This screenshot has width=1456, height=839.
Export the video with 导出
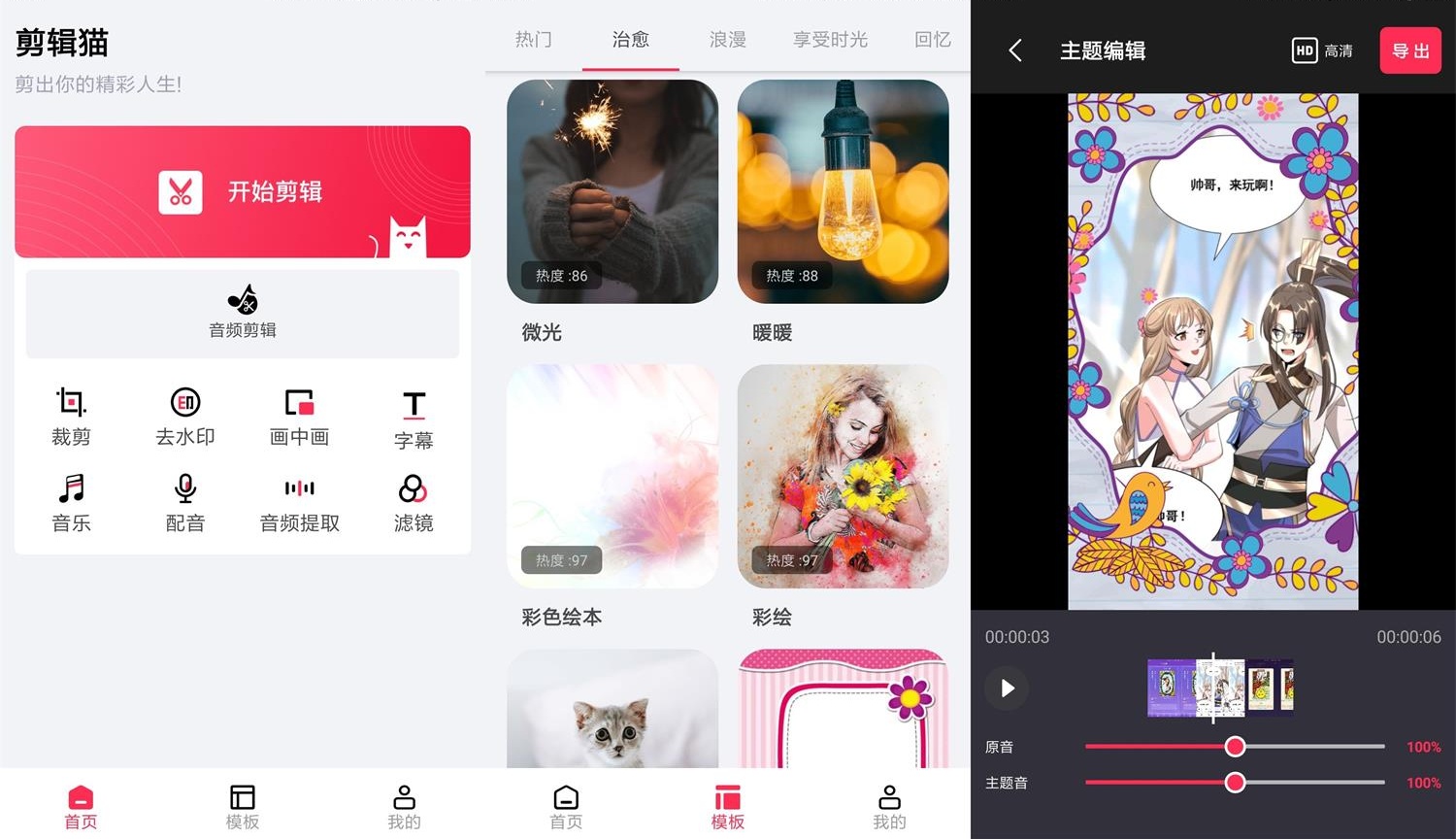1410,50
